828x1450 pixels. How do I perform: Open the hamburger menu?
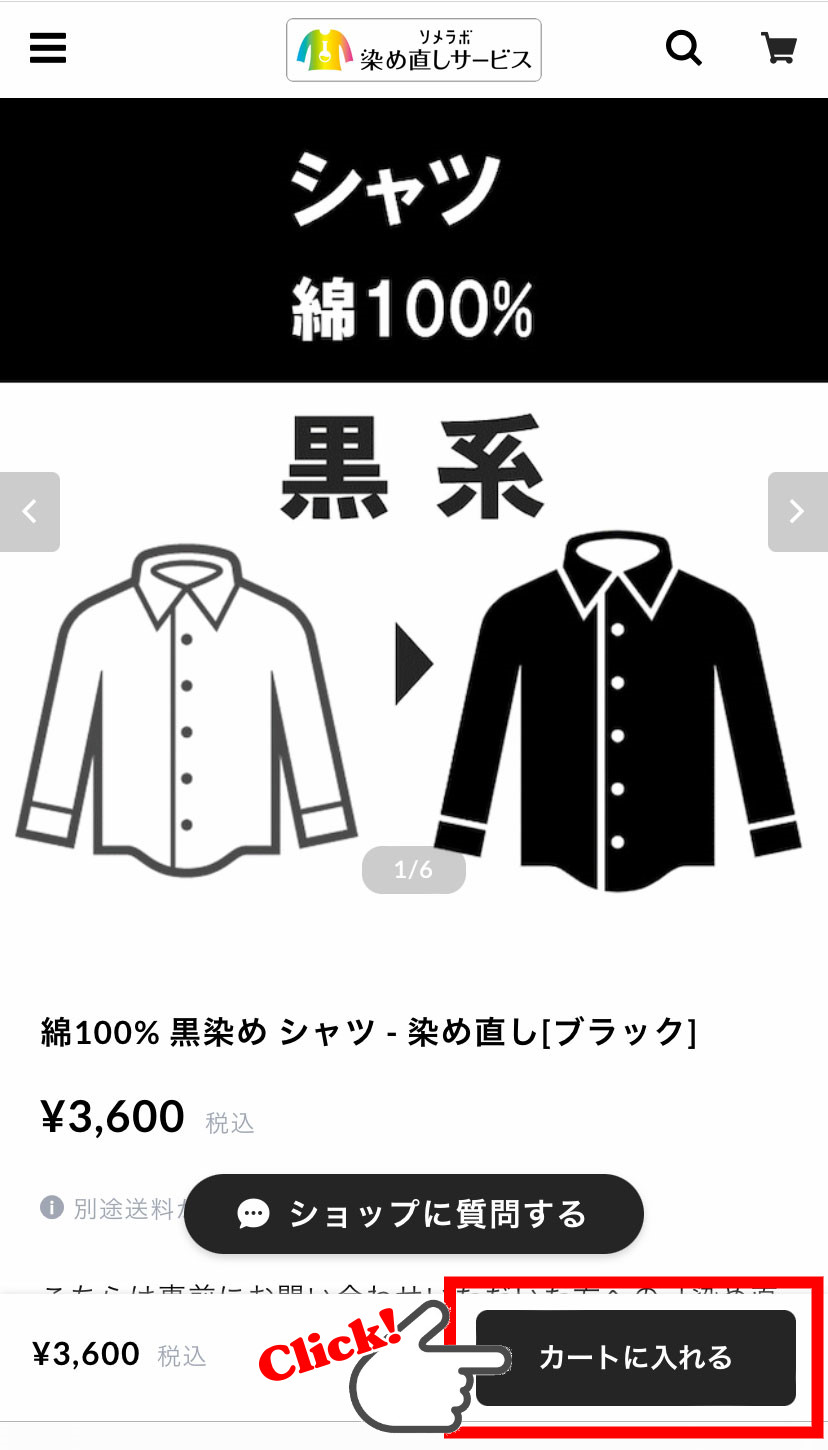tap(47, 48)
